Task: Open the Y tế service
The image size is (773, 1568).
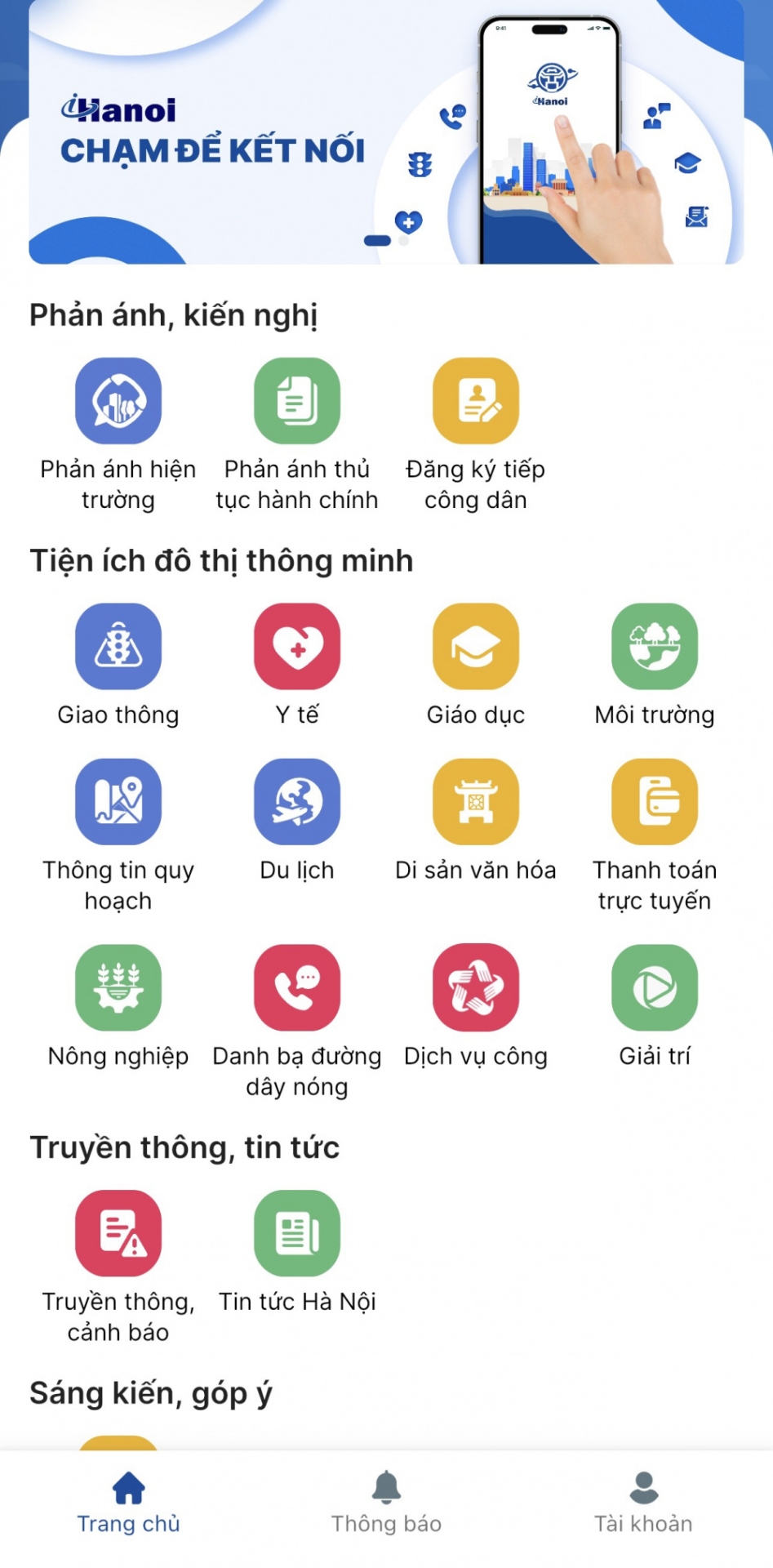Action: (297, 647)
